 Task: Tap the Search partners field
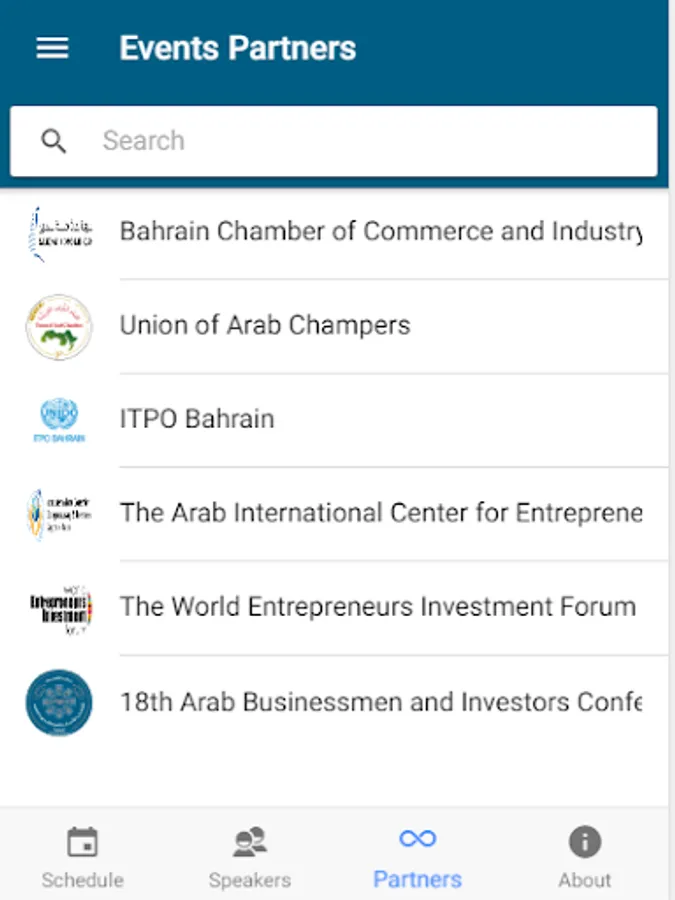(333, 141)
